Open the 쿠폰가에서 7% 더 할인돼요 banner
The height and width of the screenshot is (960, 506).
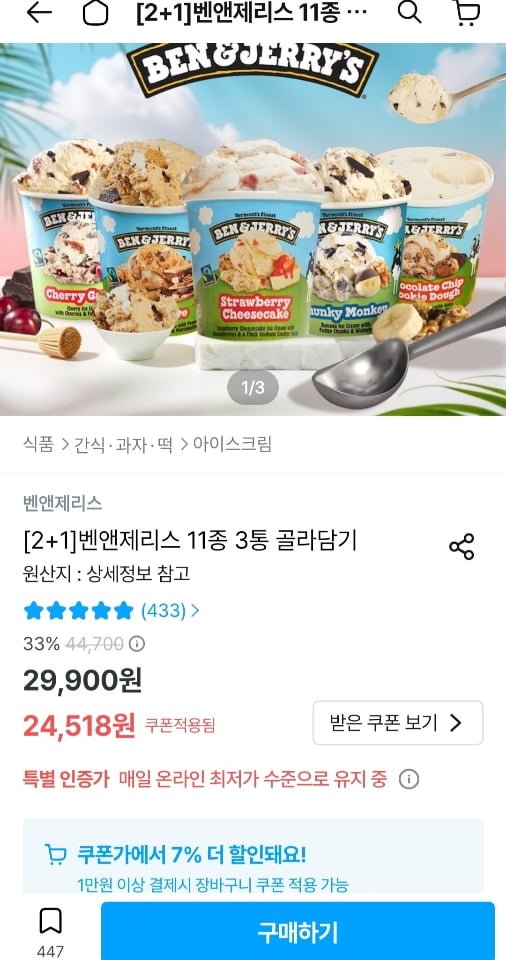(253, 857)
